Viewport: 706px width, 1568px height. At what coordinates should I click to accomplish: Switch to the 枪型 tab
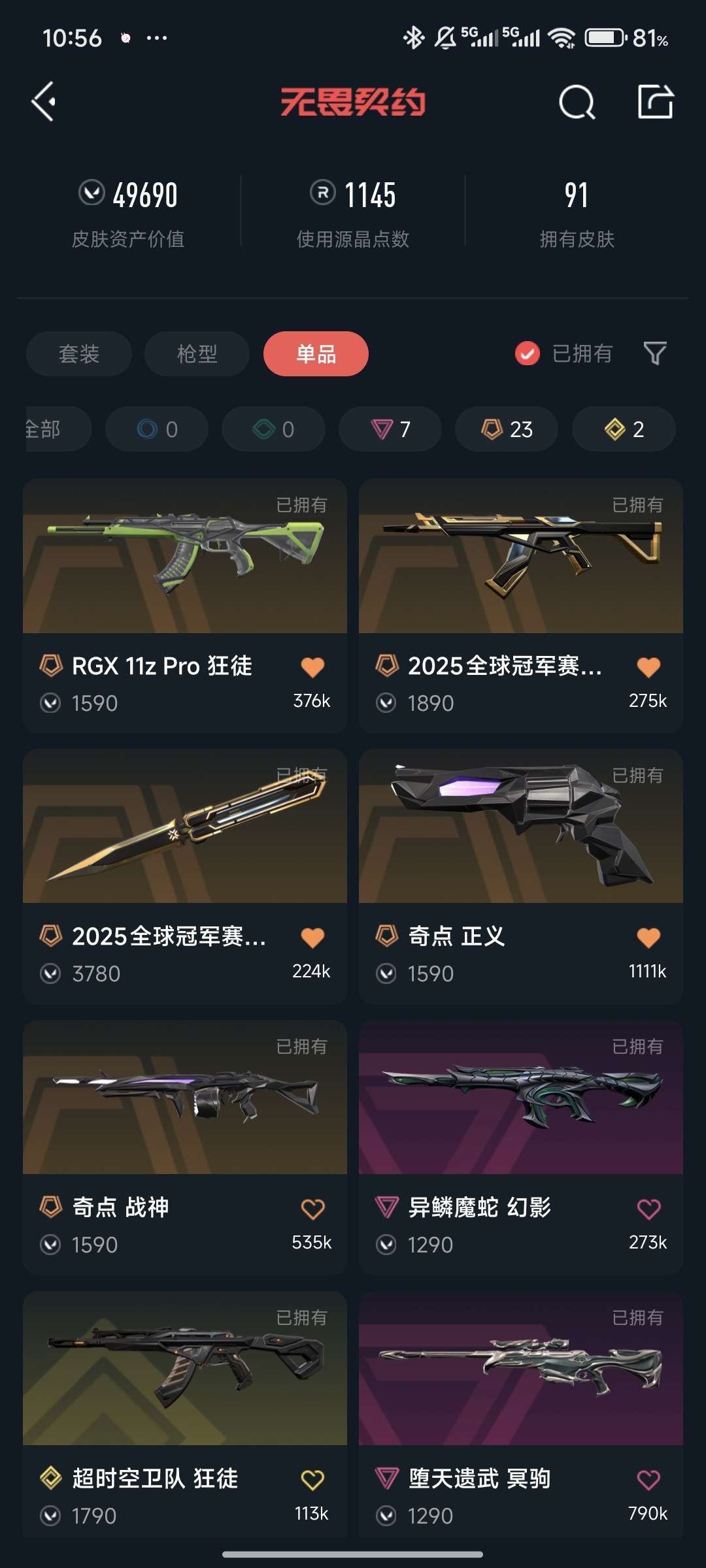coord(195,353)
